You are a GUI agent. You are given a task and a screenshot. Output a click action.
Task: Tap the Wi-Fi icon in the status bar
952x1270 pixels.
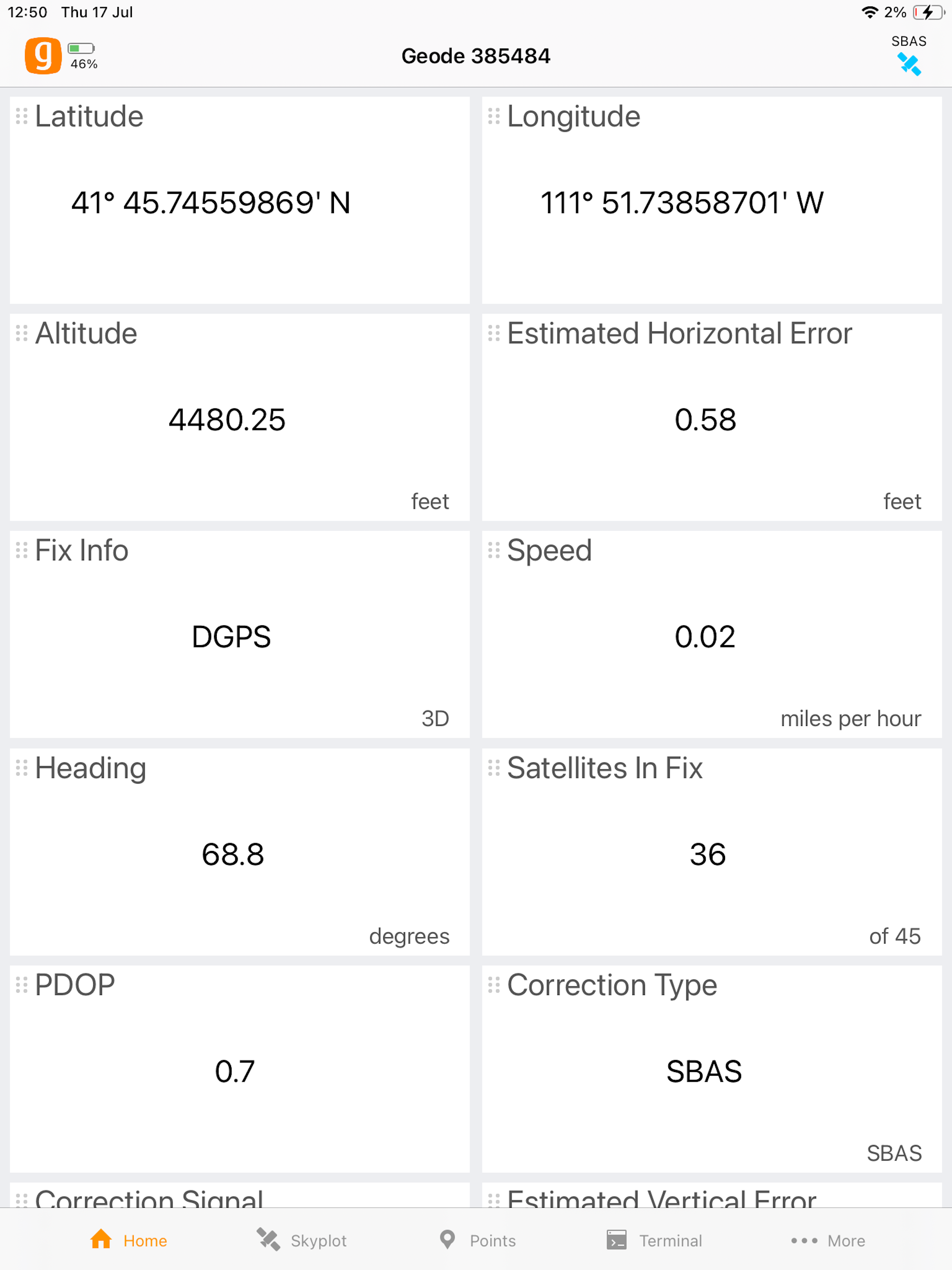[870, 12]
